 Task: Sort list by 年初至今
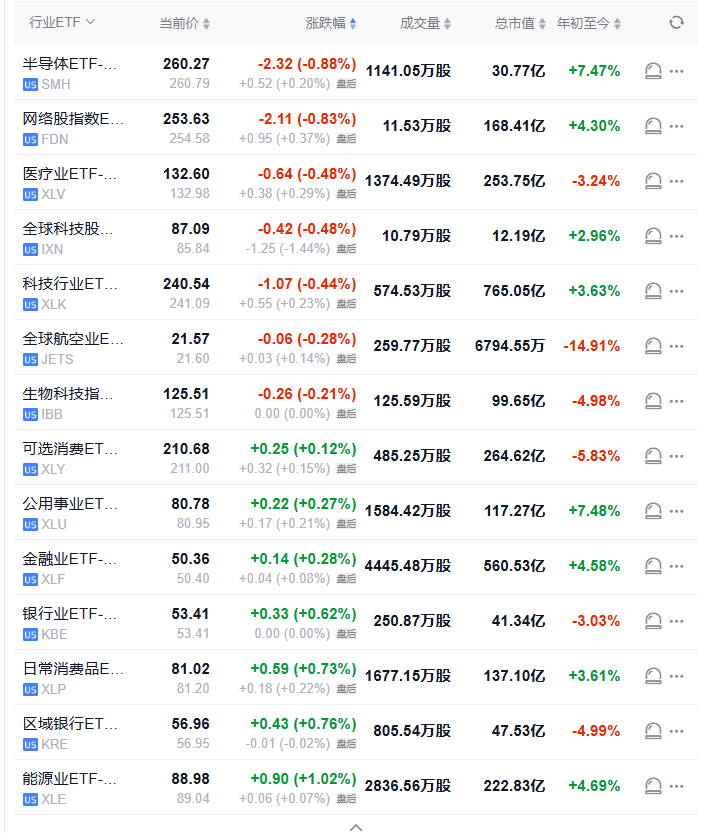(x=590, y=23)
